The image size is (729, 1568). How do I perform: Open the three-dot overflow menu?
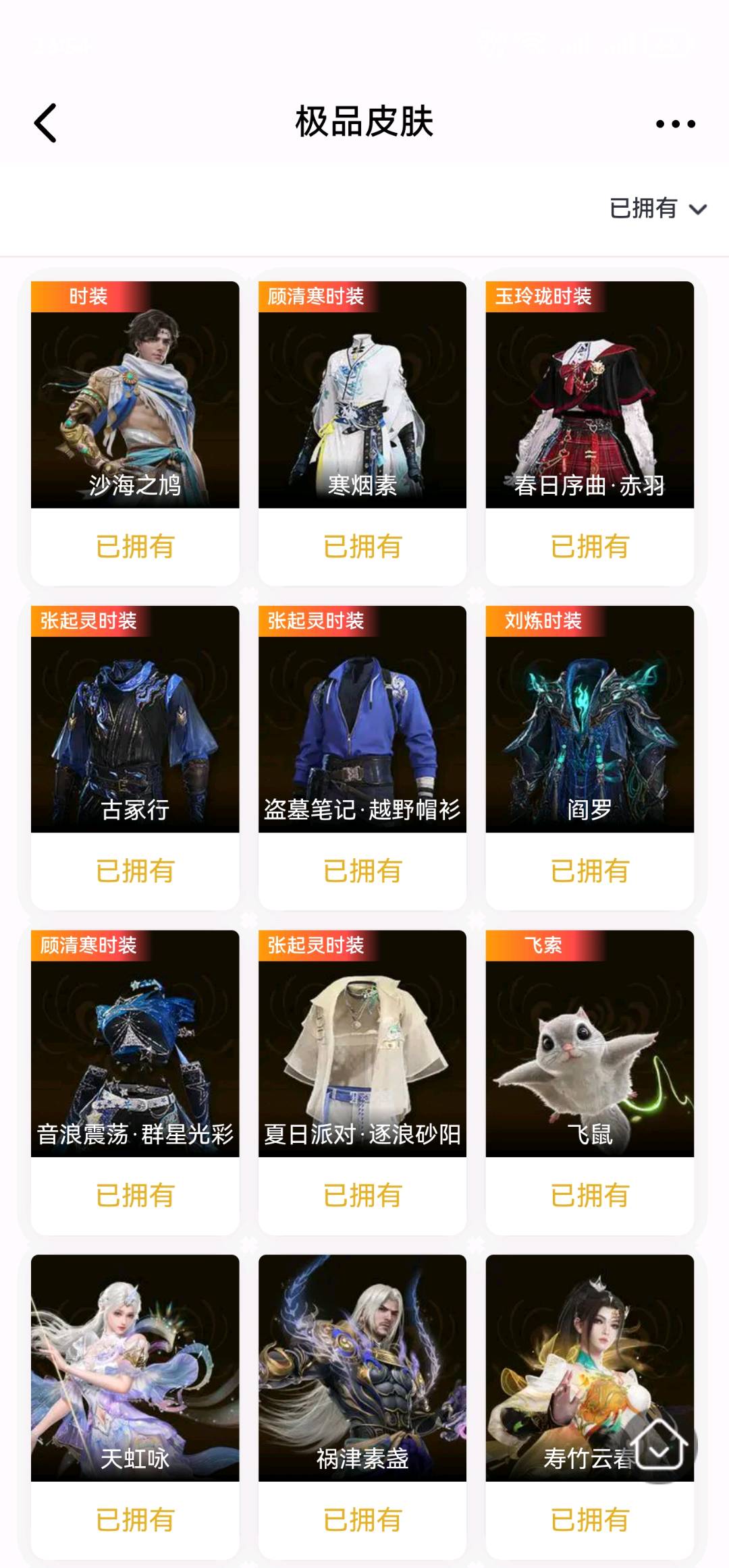click(x=675, y=123)
